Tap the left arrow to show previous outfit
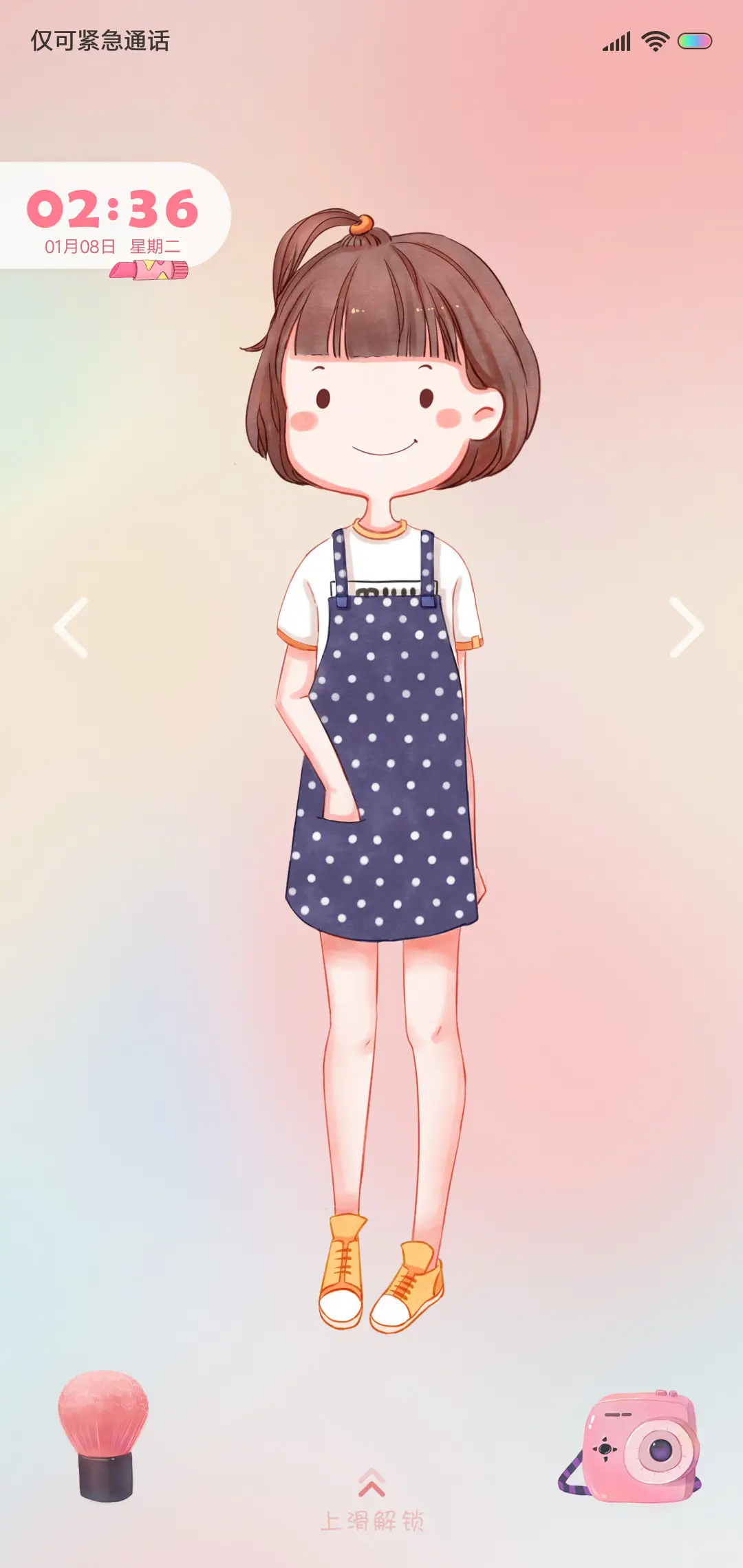The width and height of the screenshot is (743, 1568). pyautogui.click(x=72, y=627)
